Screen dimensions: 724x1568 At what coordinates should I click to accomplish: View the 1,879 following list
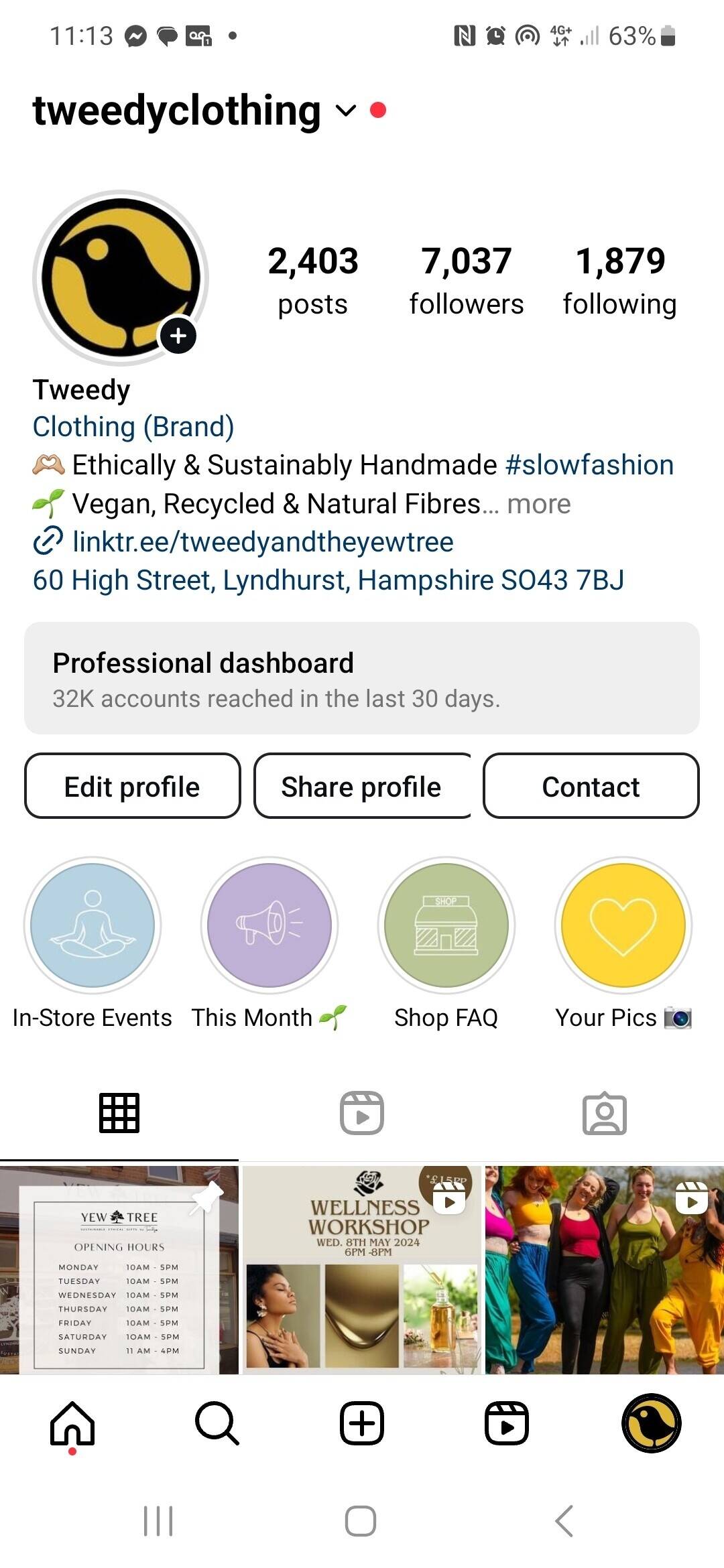point(620,280)
